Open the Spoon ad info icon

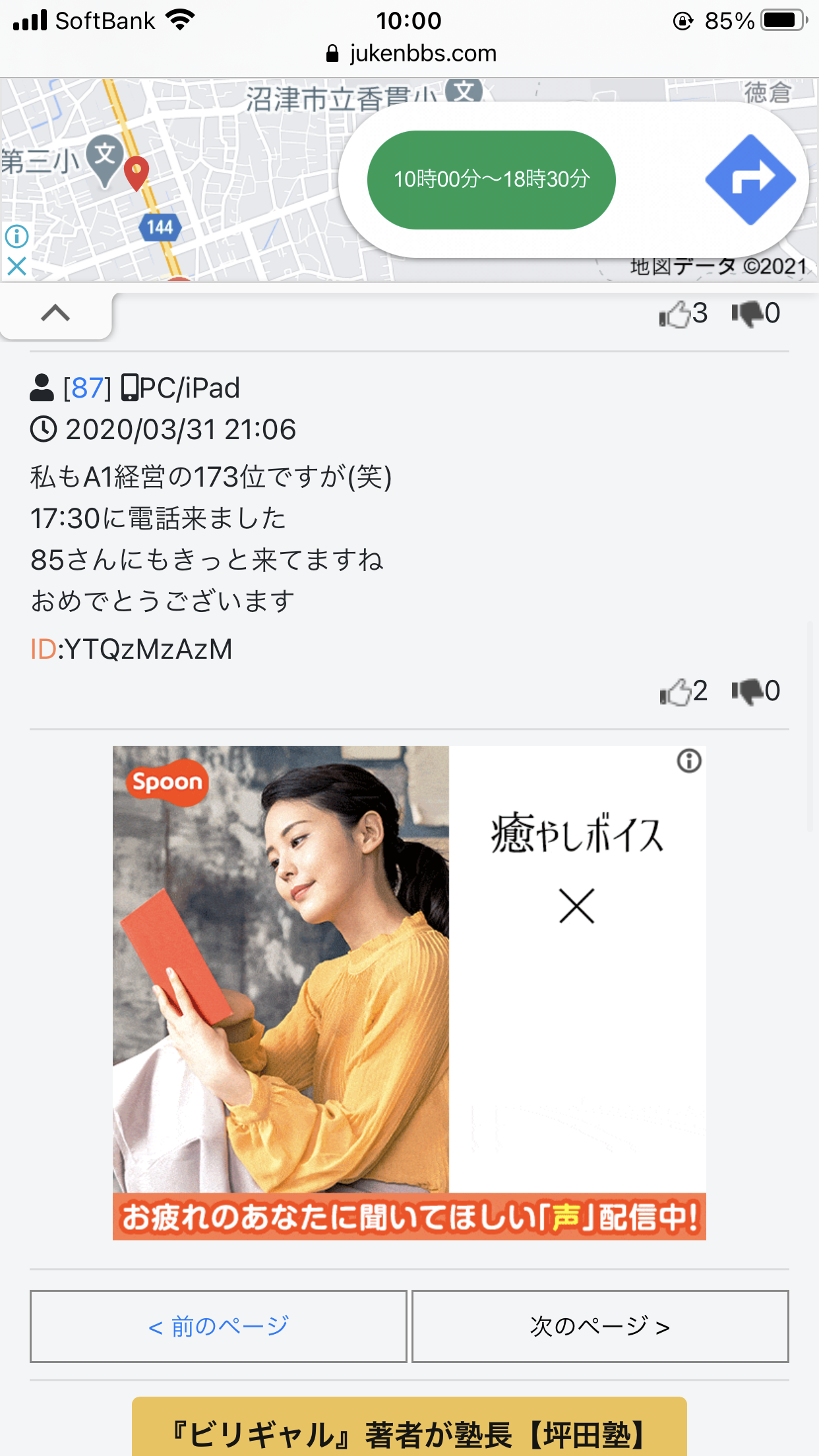tap(689, 761)
